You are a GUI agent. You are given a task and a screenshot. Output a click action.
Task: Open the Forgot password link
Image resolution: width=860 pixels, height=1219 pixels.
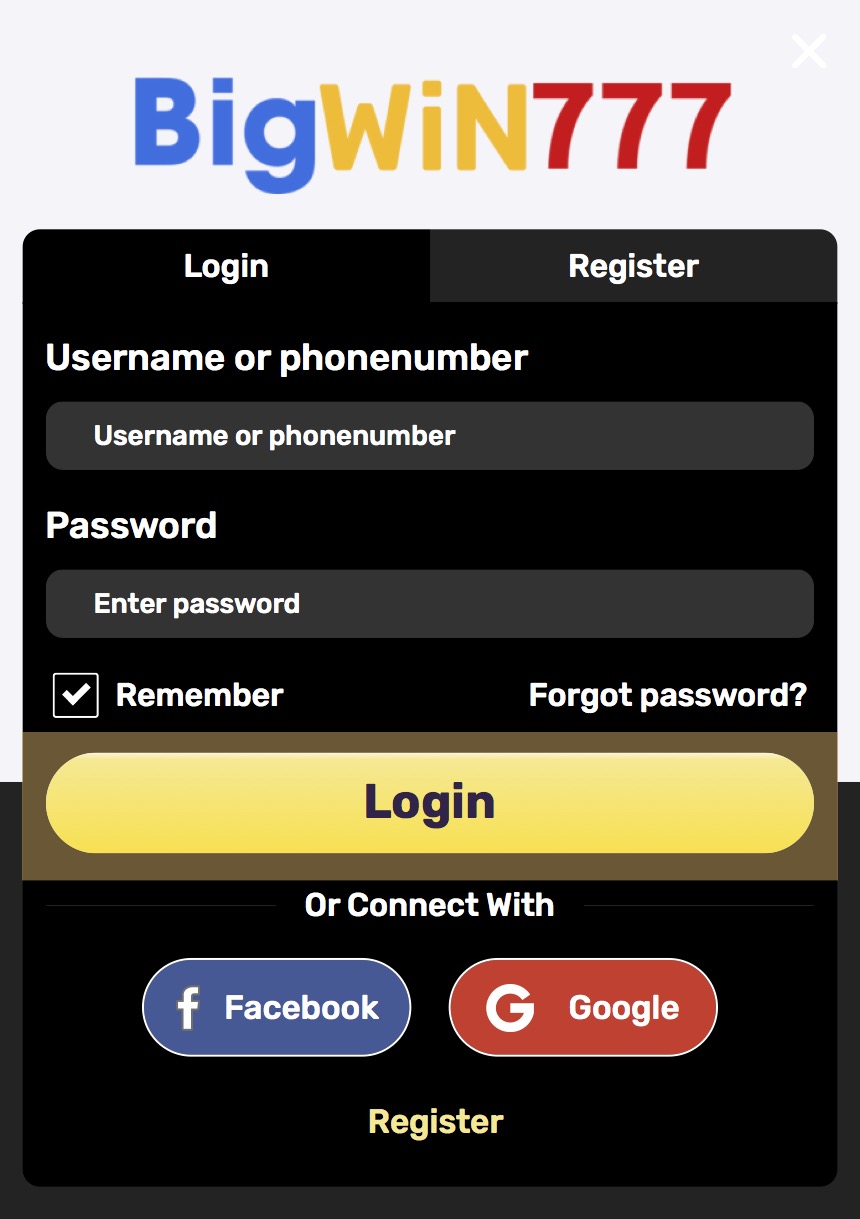tap(667, 695)
